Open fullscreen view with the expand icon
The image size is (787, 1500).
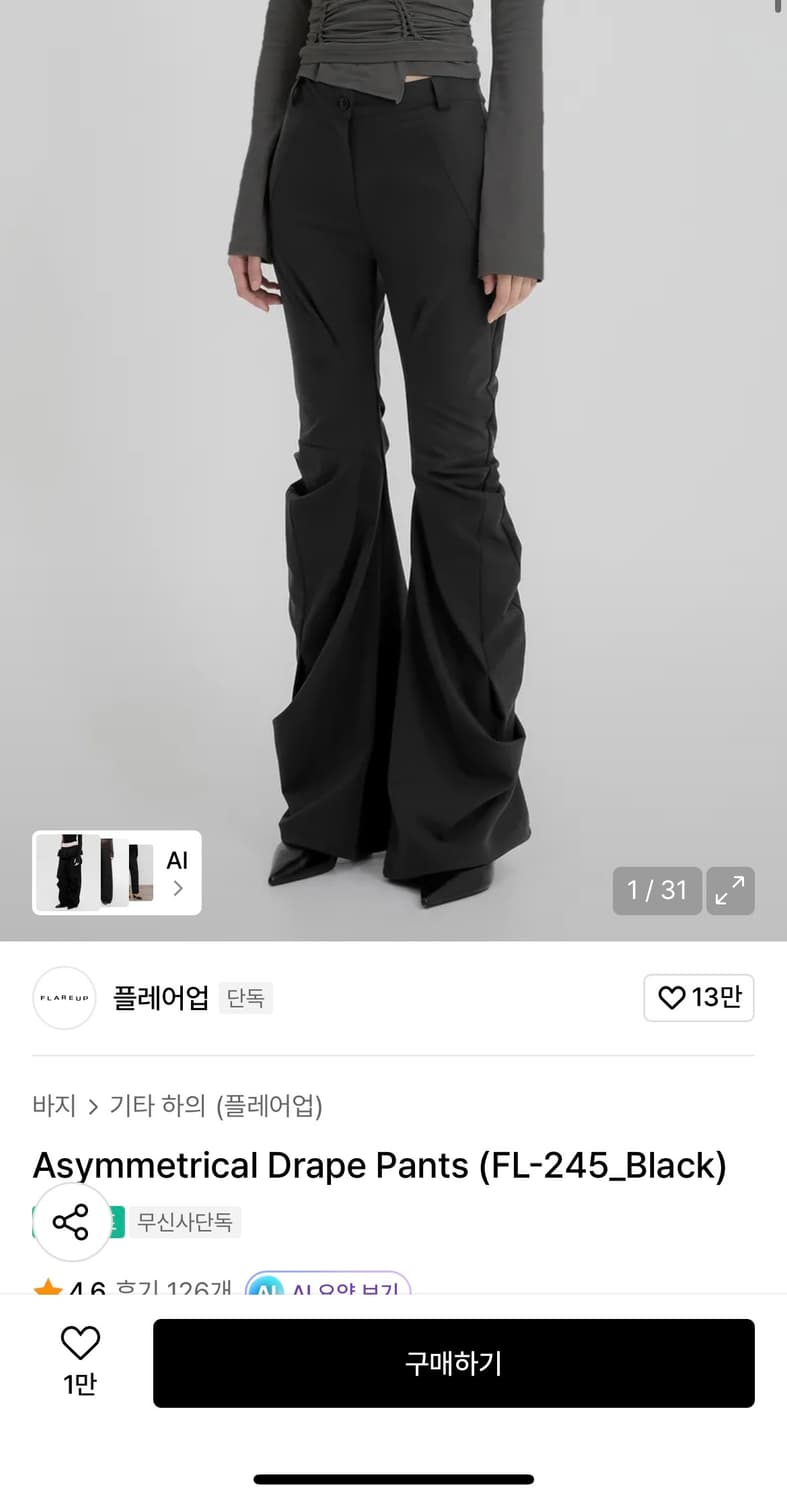[x=731, y=891]
